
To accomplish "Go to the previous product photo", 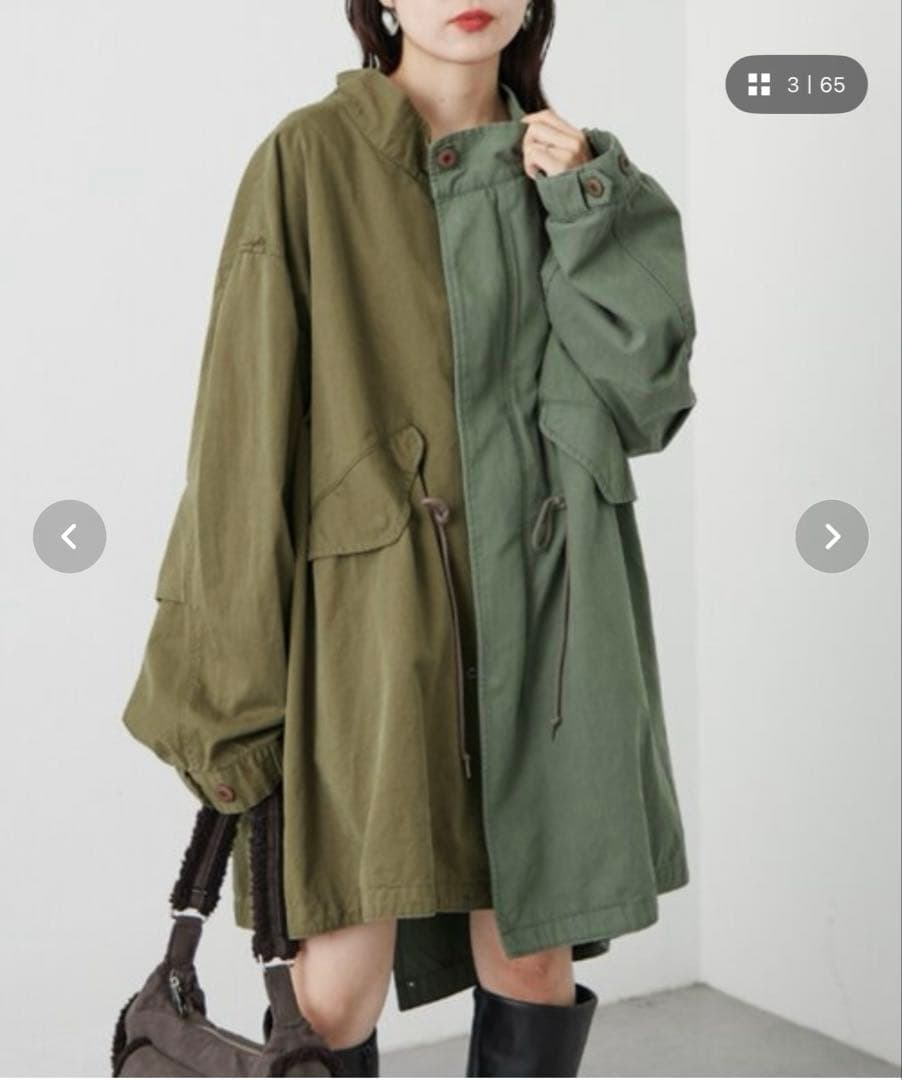I will (x=69, y=537).
